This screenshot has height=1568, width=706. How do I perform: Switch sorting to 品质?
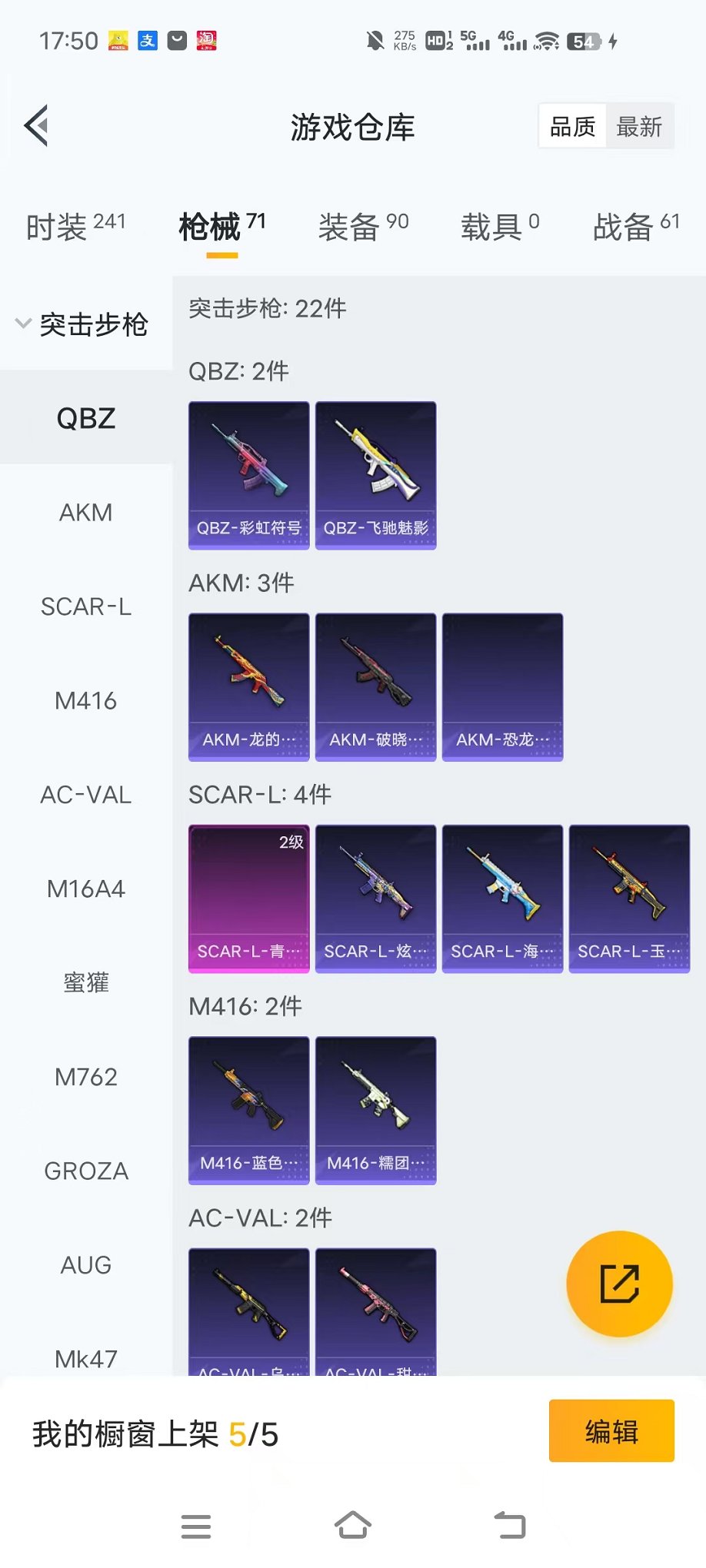point(571,125)
